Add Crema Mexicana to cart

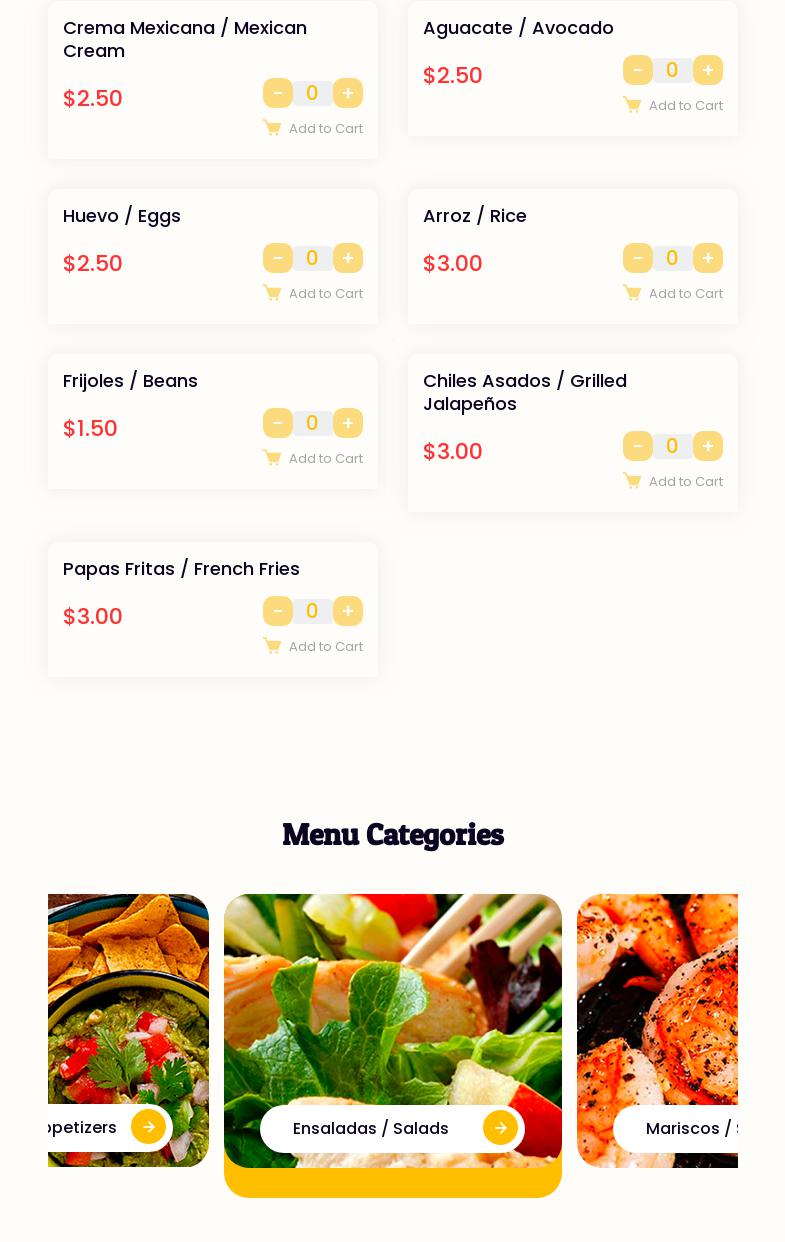(314, 128)
